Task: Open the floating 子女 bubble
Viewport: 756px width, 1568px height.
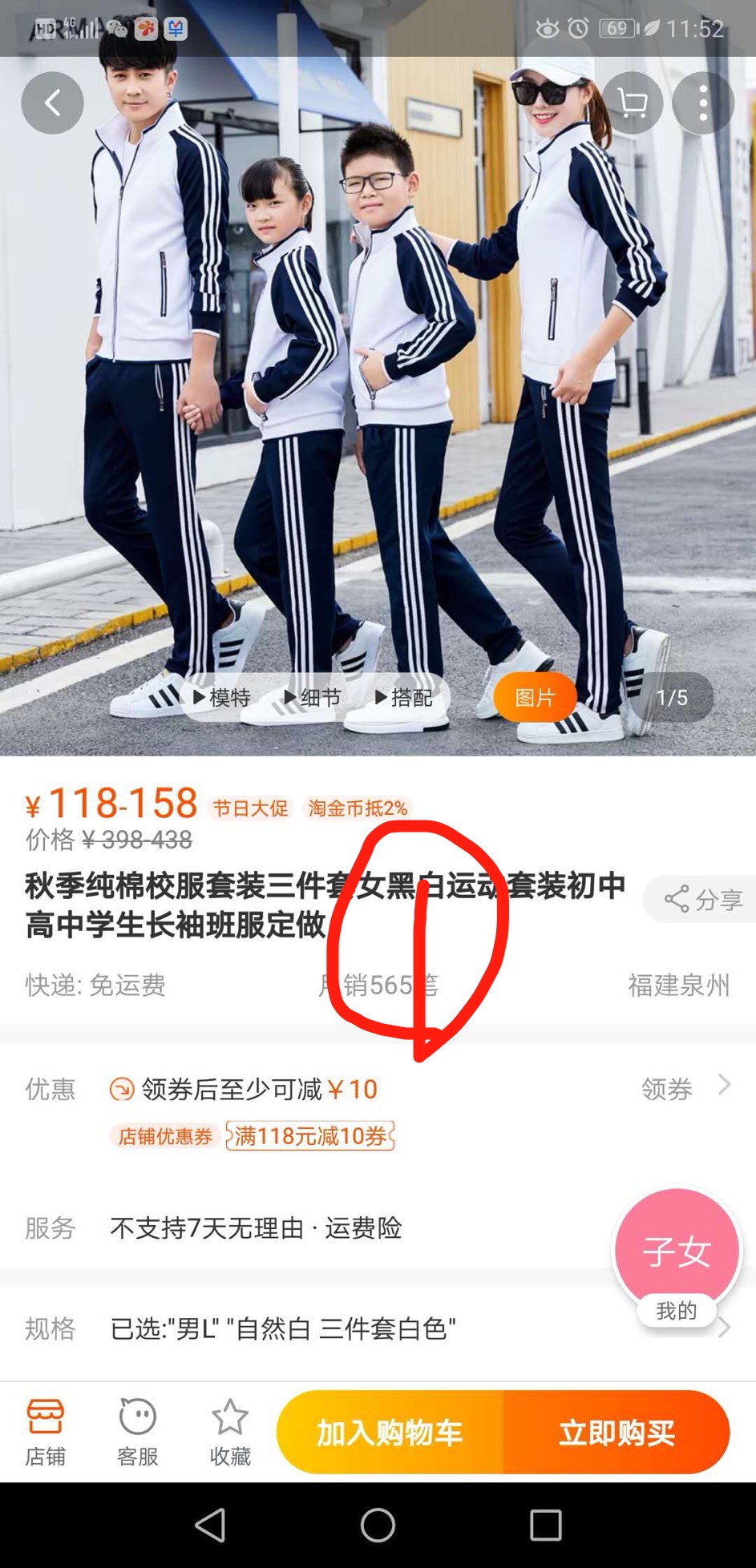Action: coord(677,1252)
